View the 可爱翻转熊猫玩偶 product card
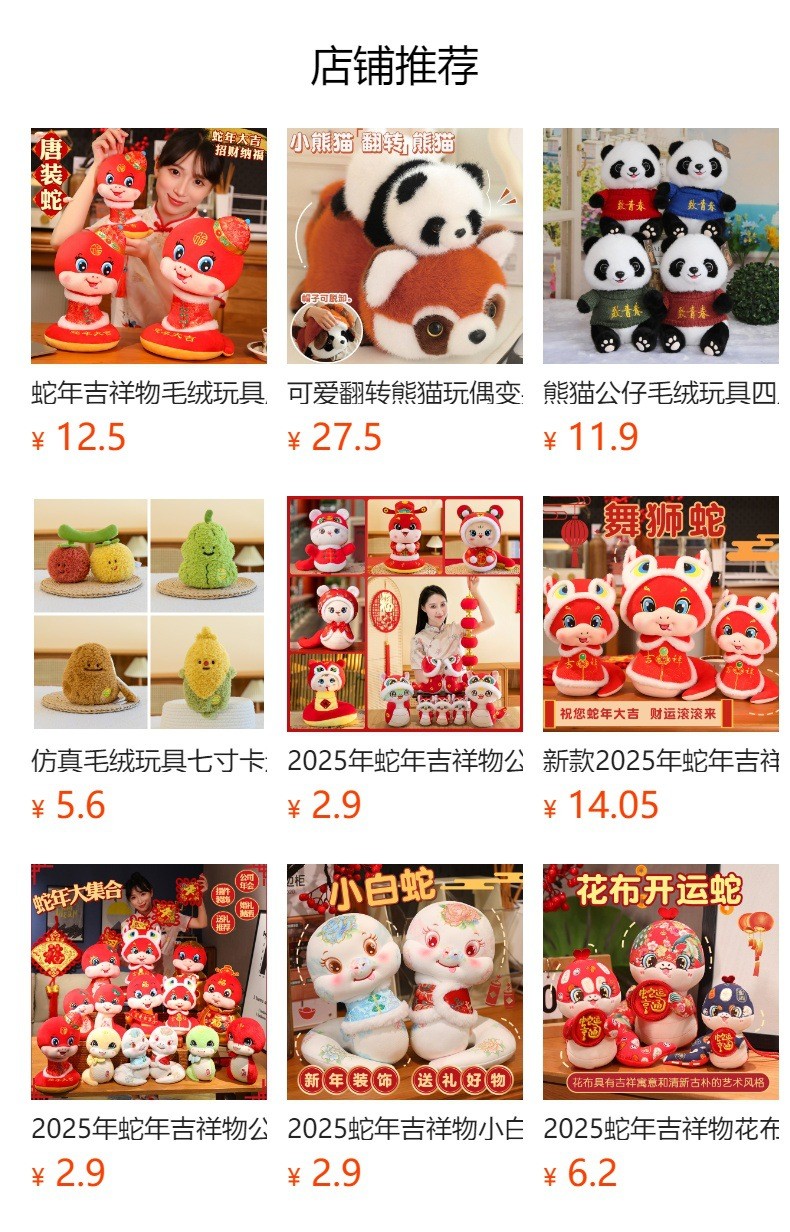The image size is (790, 1232). coord(405,246)
